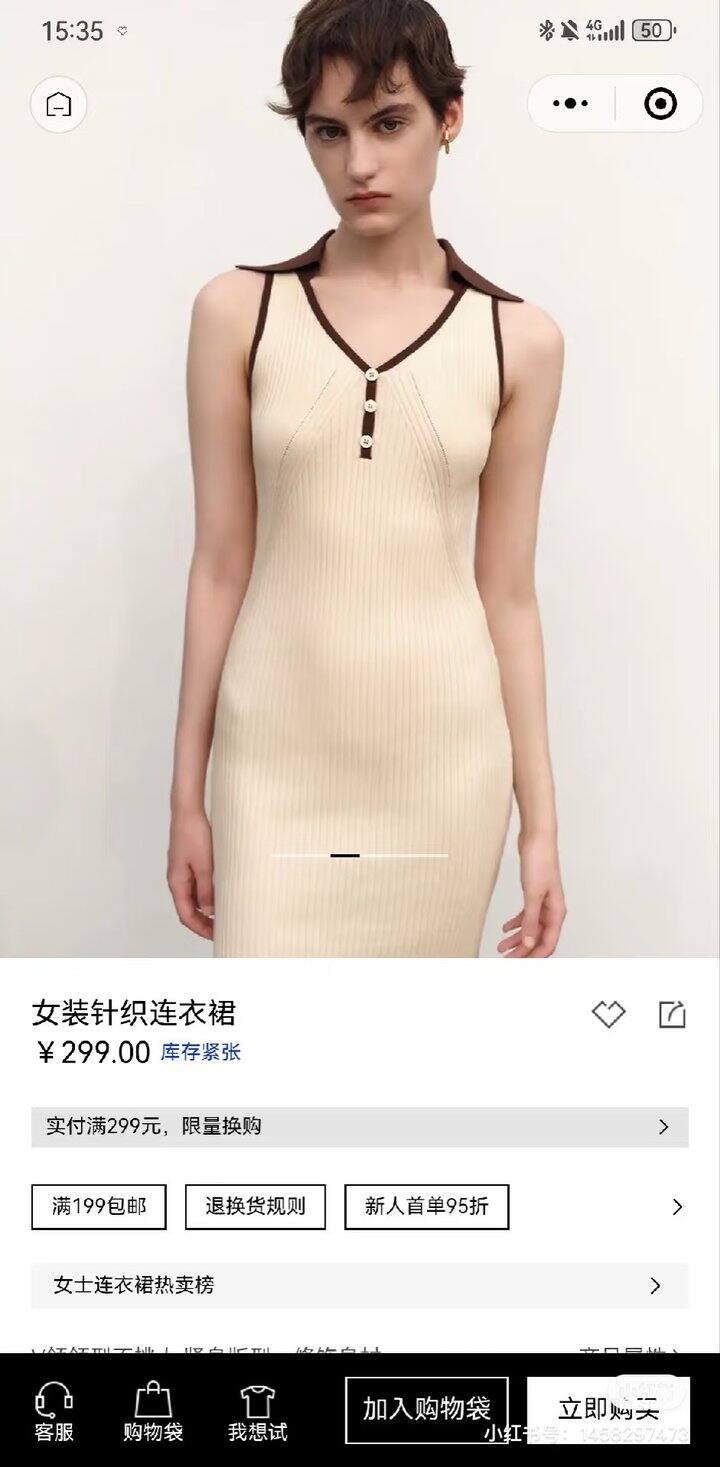The image size is (720, 1467).
Task: Open the mini program more-options menu
Action: [x=571, y=103]
